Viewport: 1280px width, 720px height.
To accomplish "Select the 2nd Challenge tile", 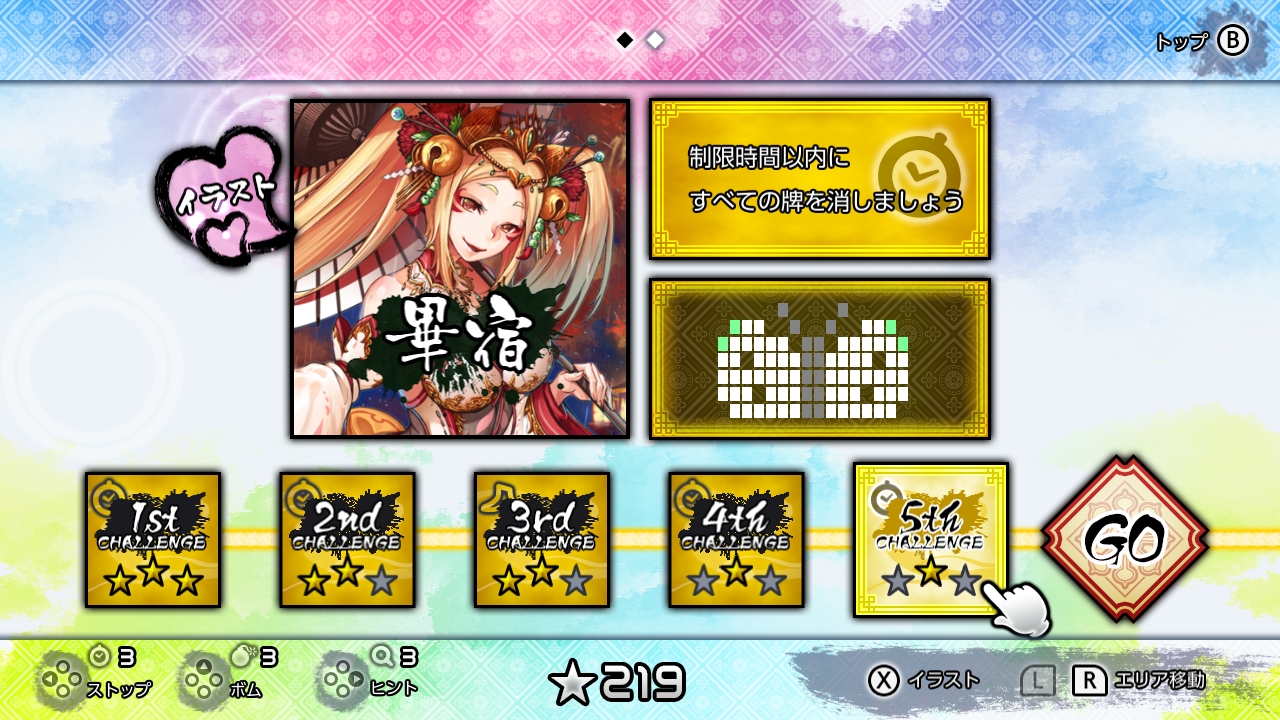I will [x=347, y=540].
